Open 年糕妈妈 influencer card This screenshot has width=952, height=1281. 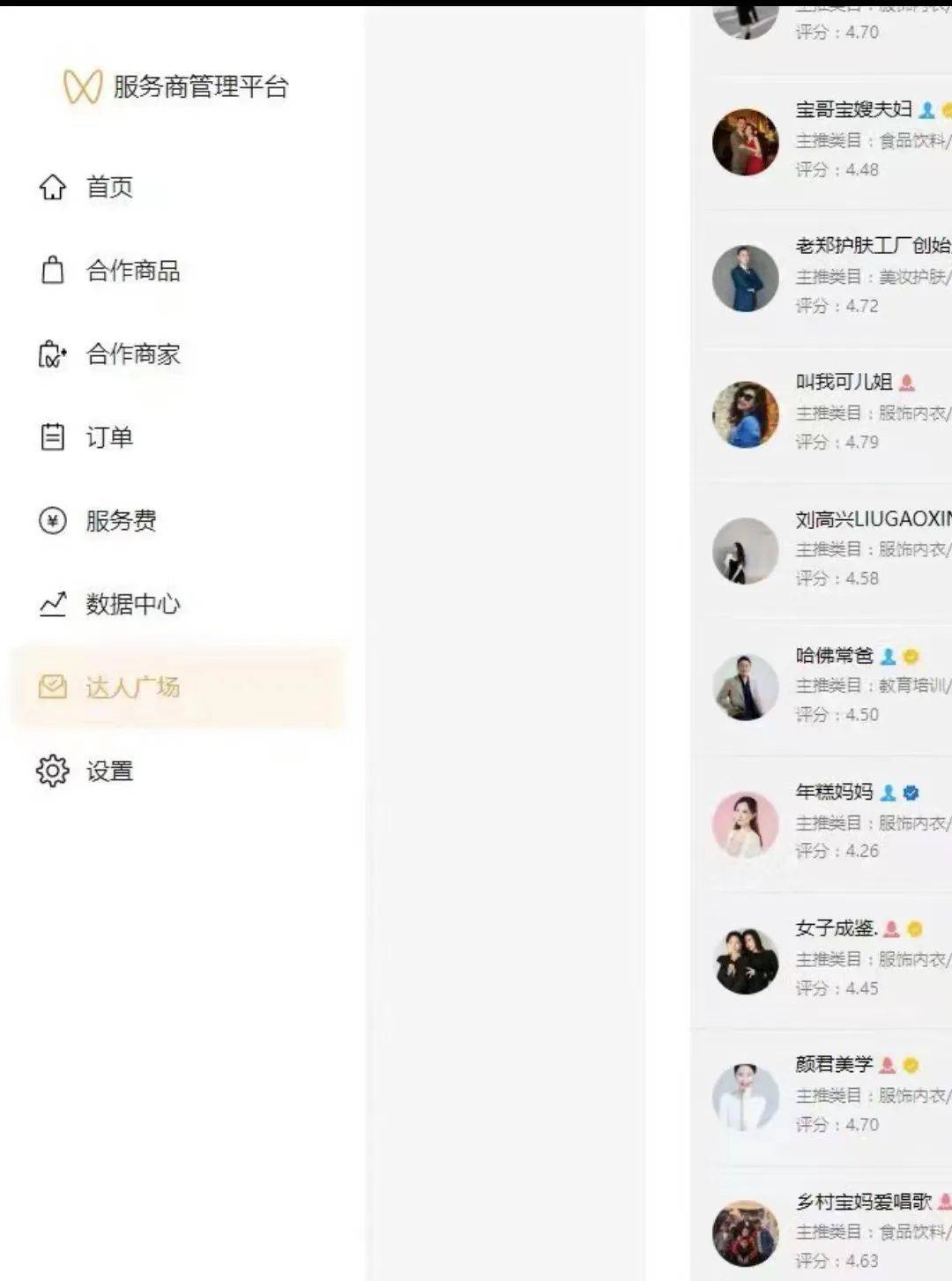833,792
